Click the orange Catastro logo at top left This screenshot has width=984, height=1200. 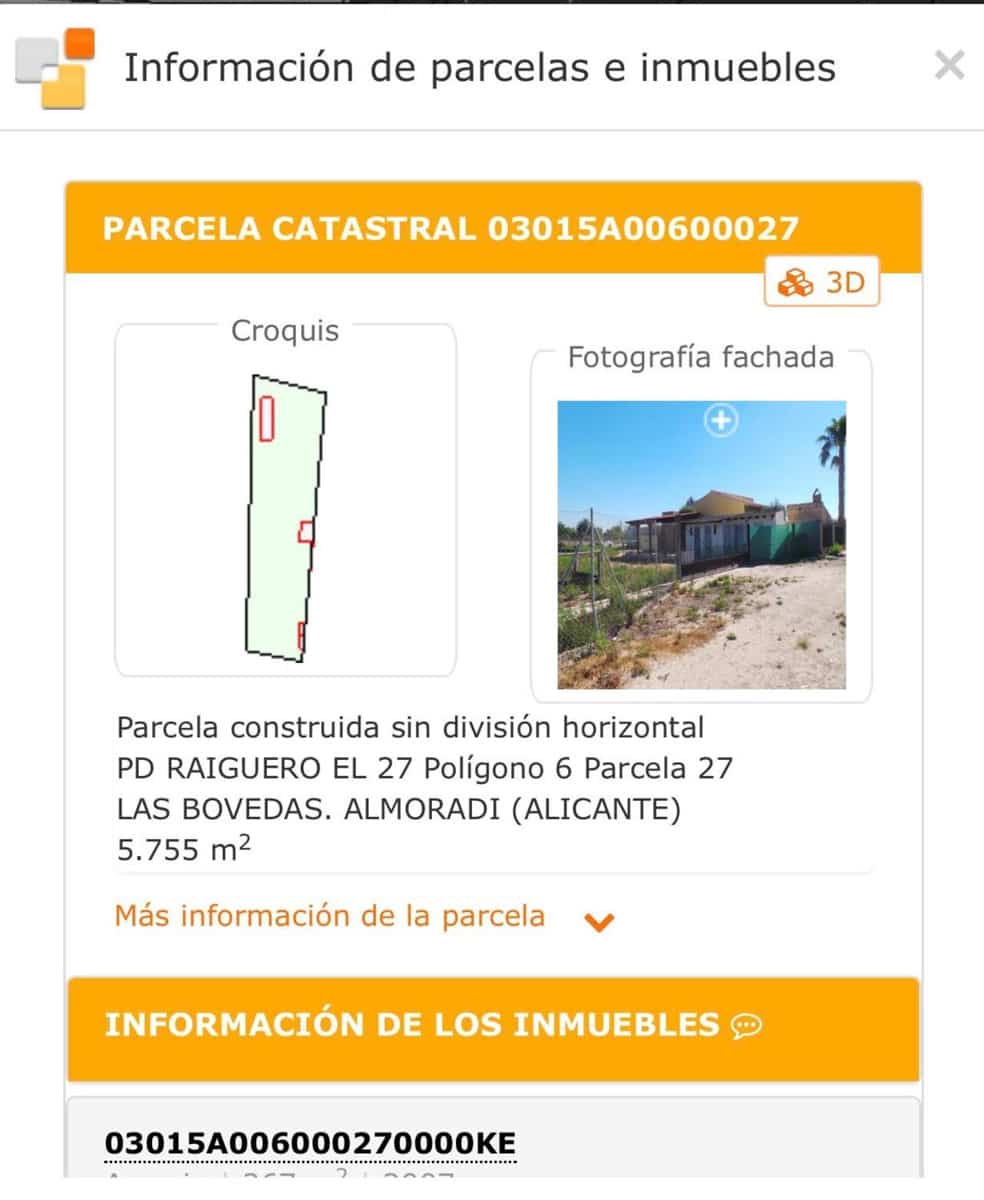tap(54, 68)
